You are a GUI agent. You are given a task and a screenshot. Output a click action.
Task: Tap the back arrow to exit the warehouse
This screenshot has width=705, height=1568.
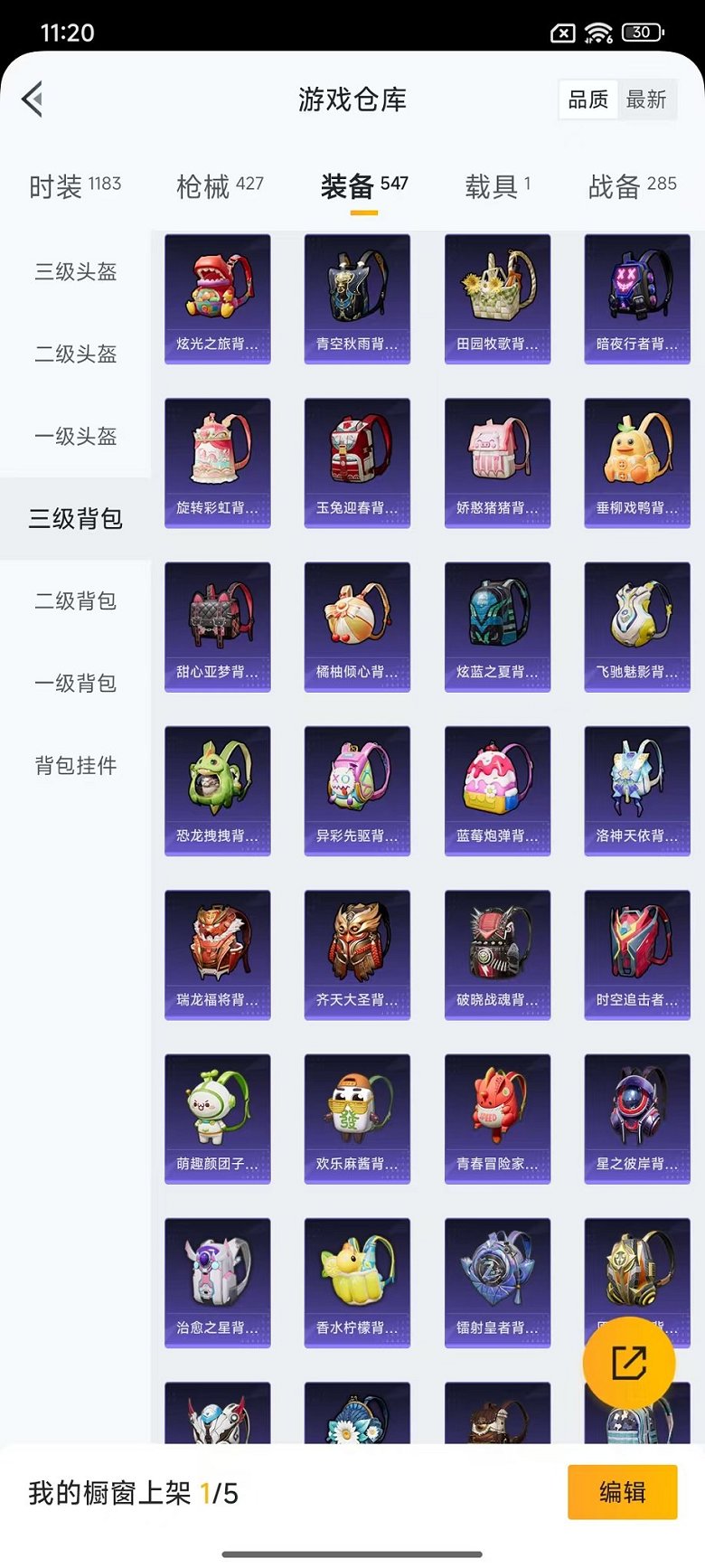pyautogui.click(x=33, y=100)
